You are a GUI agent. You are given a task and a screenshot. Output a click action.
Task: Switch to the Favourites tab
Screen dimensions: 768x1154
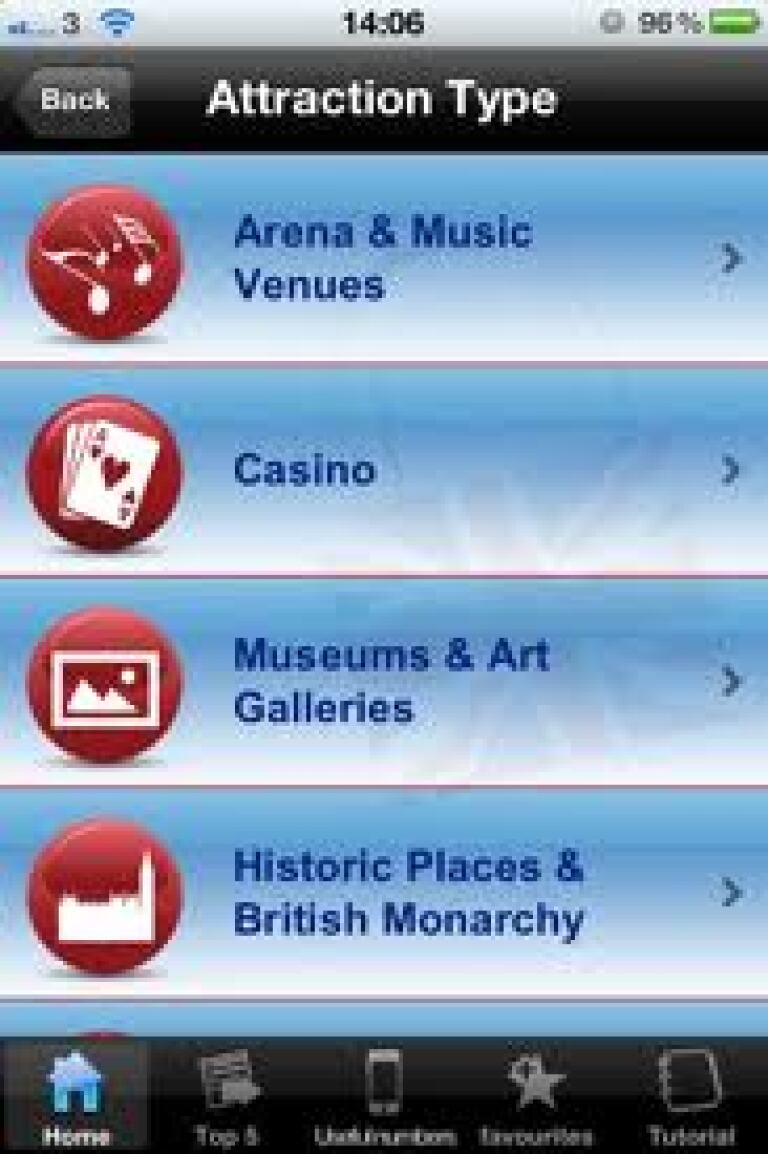[536, 1097]
